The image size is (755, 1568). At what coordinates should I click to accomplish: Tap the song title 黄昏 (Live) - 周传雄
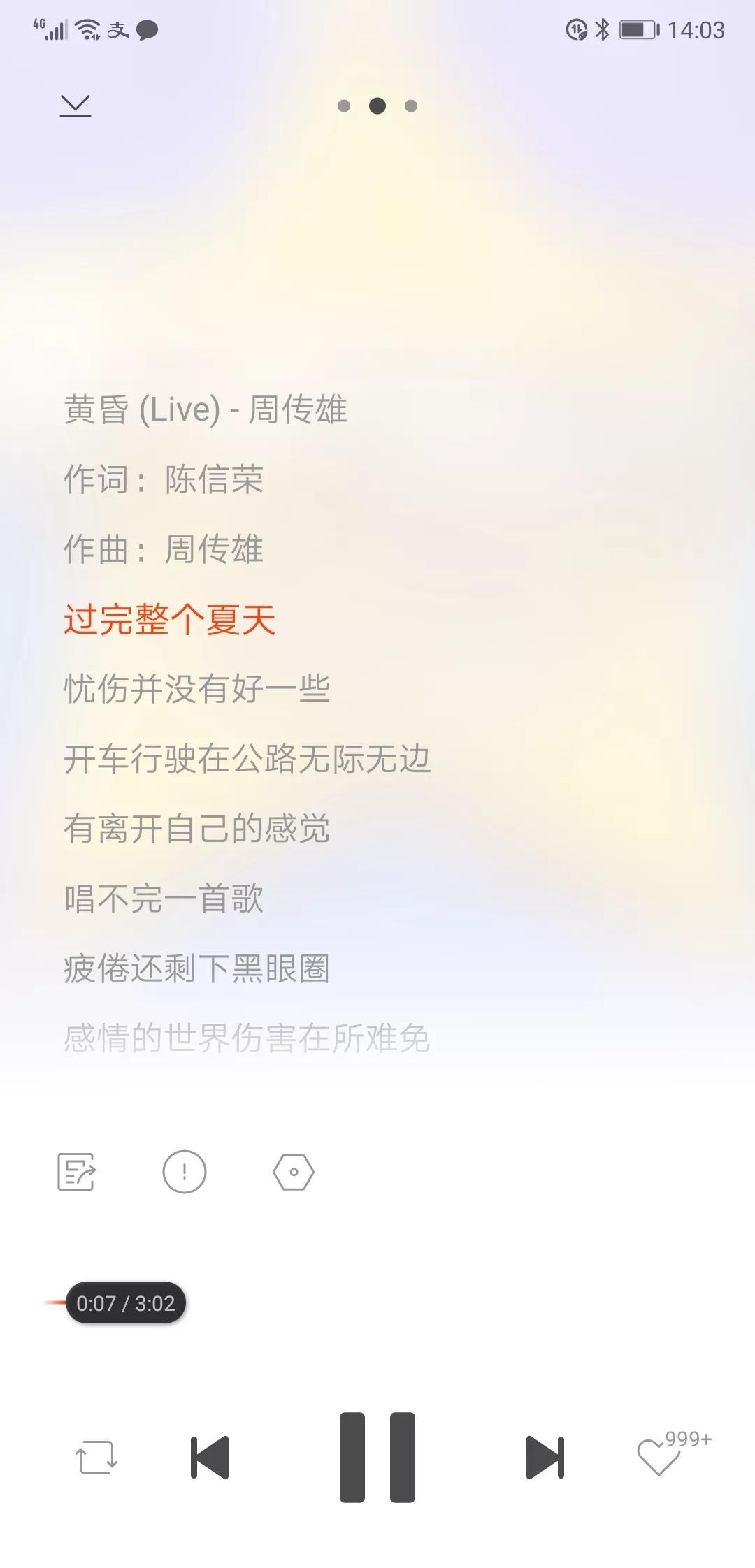pyautogui.click(x=206, y=411)
